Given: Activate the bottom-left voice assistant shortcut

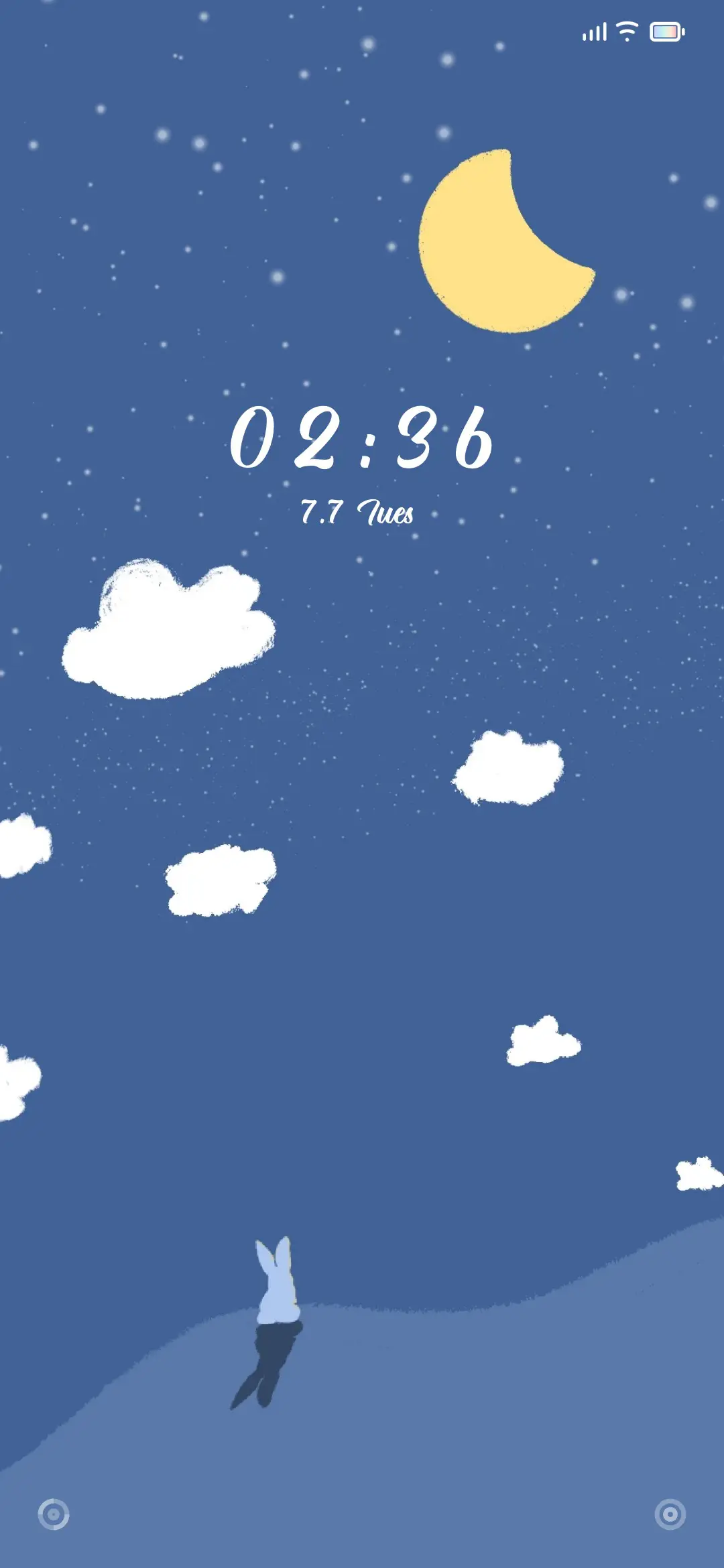Looking at the screenshot, I should 55,1513.
